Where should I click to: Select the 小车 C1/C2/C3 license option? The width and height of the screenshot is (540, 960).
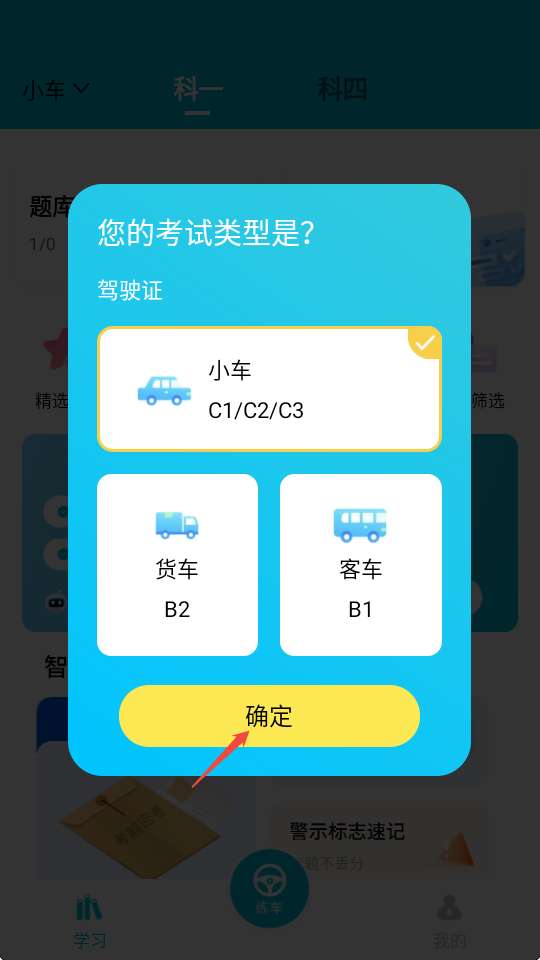269,389
